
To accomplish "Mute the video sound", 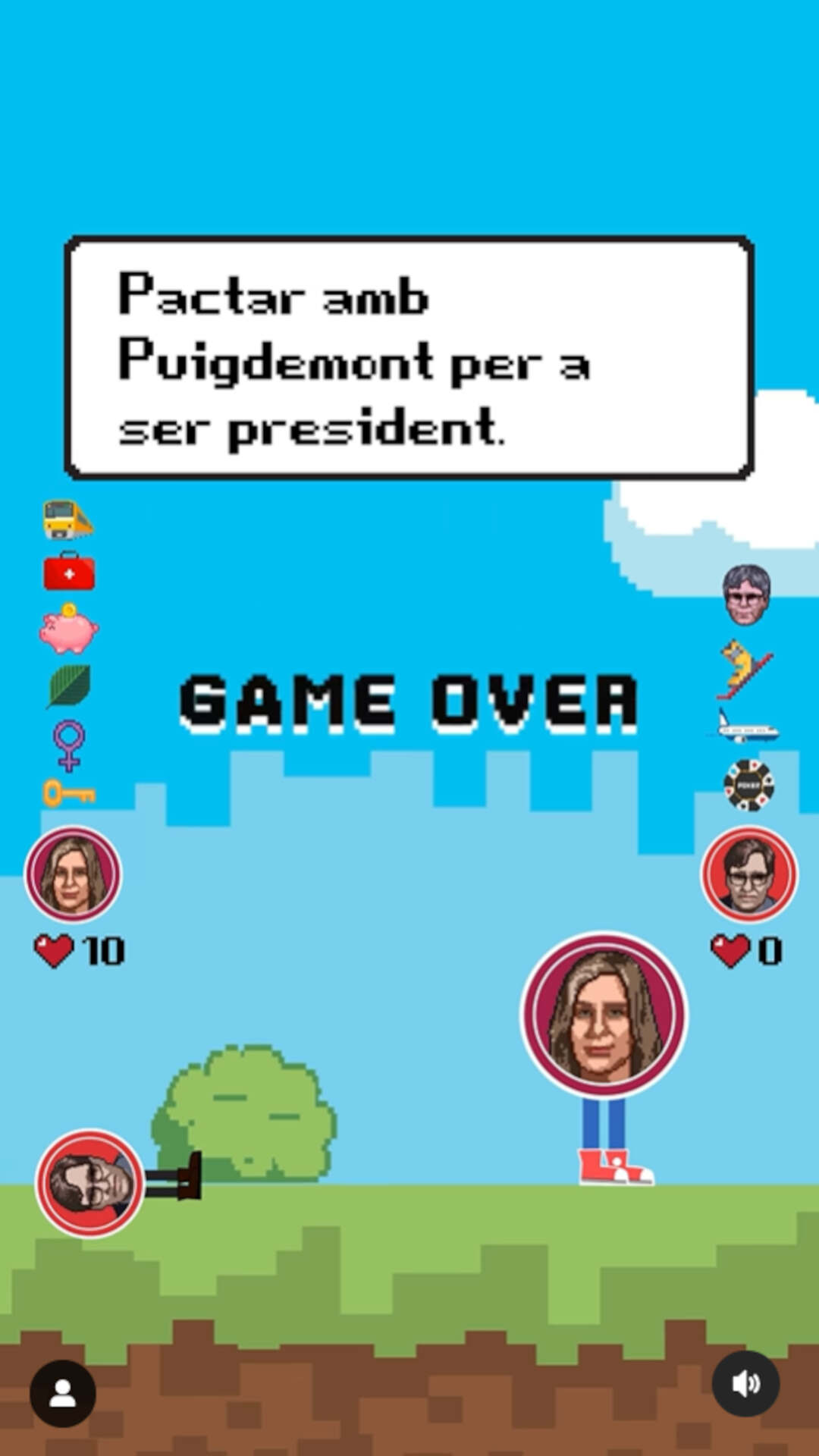I will (x=745, y=1384).
